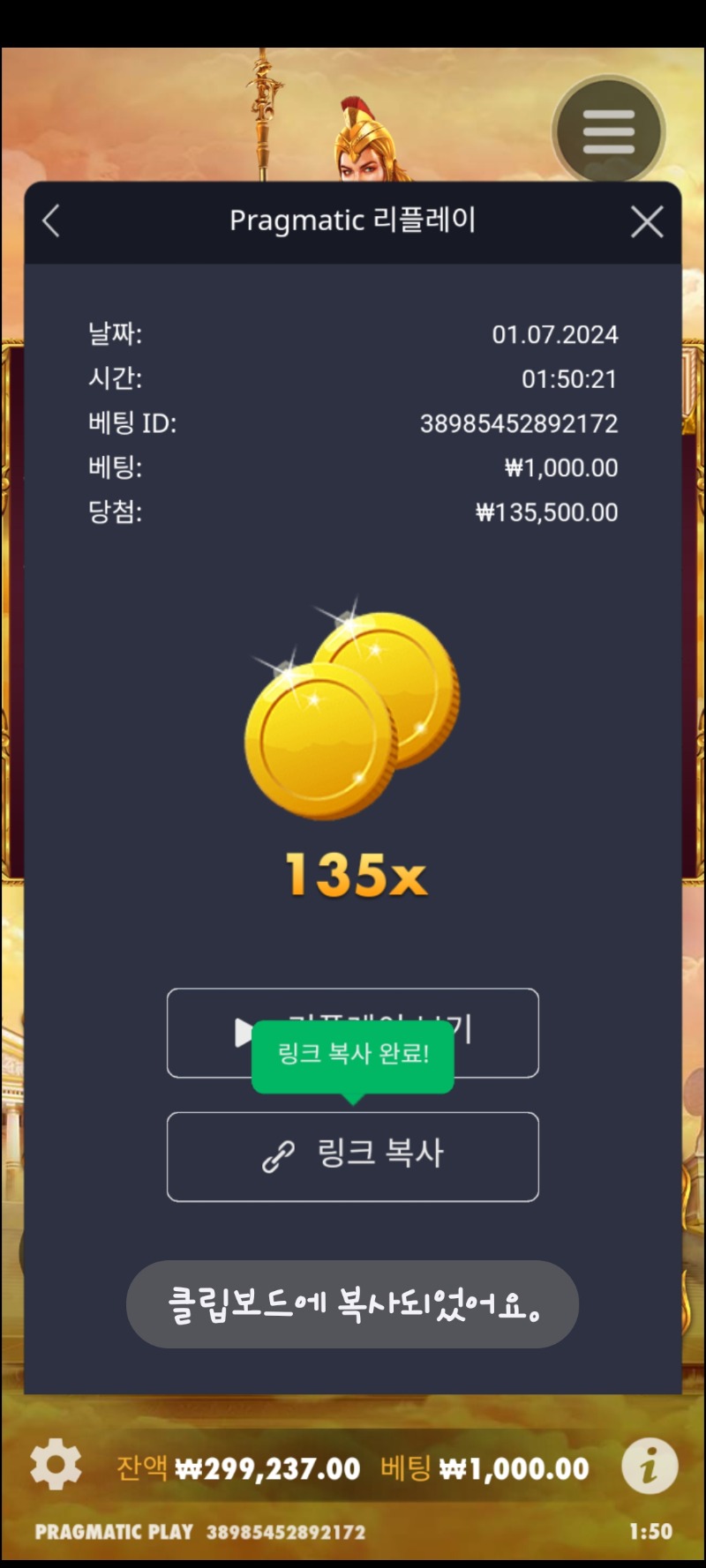Open the hamburger menu button
Screen dimensions: 706x1568
(608, 132)
